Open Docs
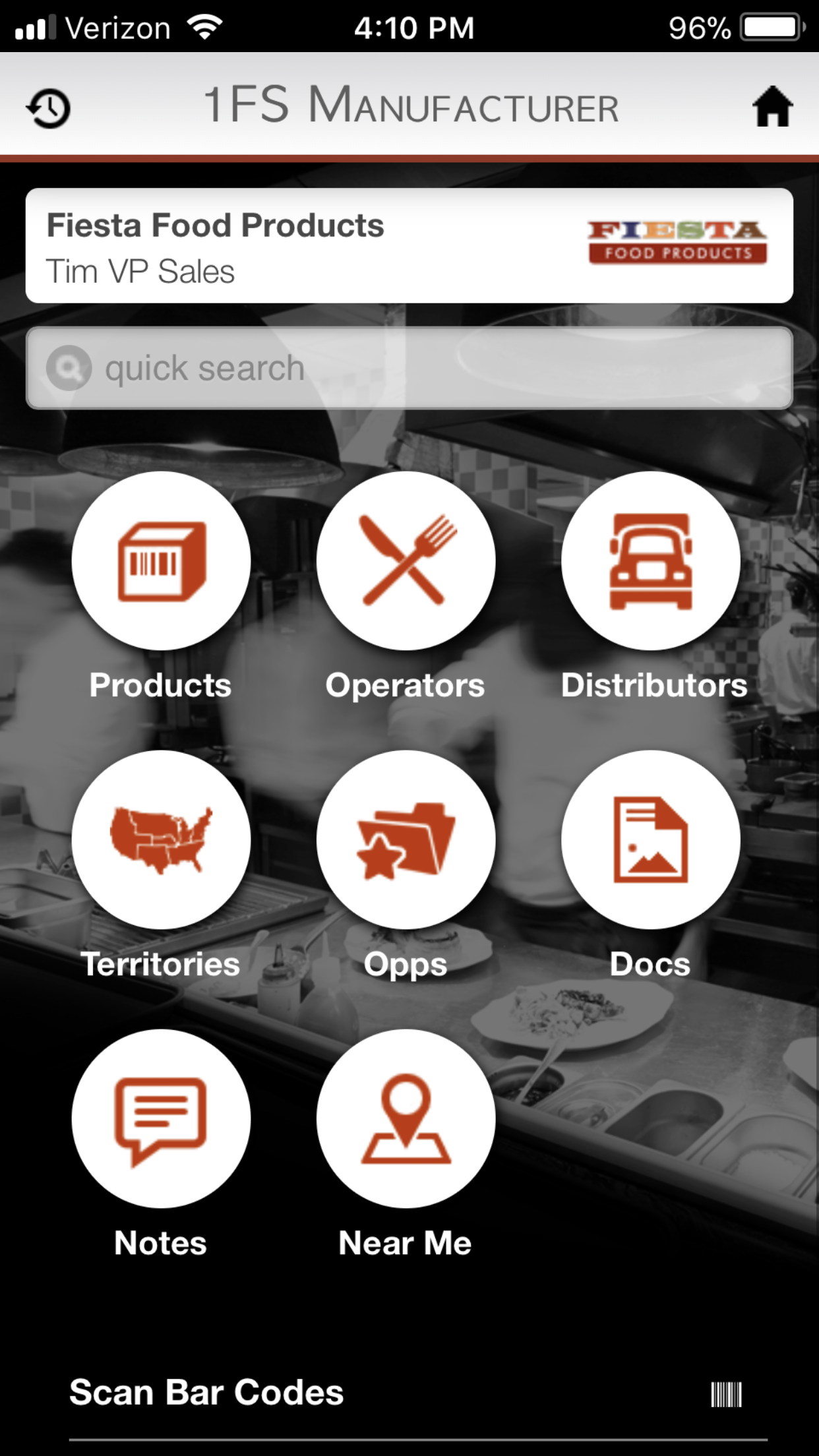Image resolution: width=819 pixels, height=1456 pixels. tap(651, 839)
